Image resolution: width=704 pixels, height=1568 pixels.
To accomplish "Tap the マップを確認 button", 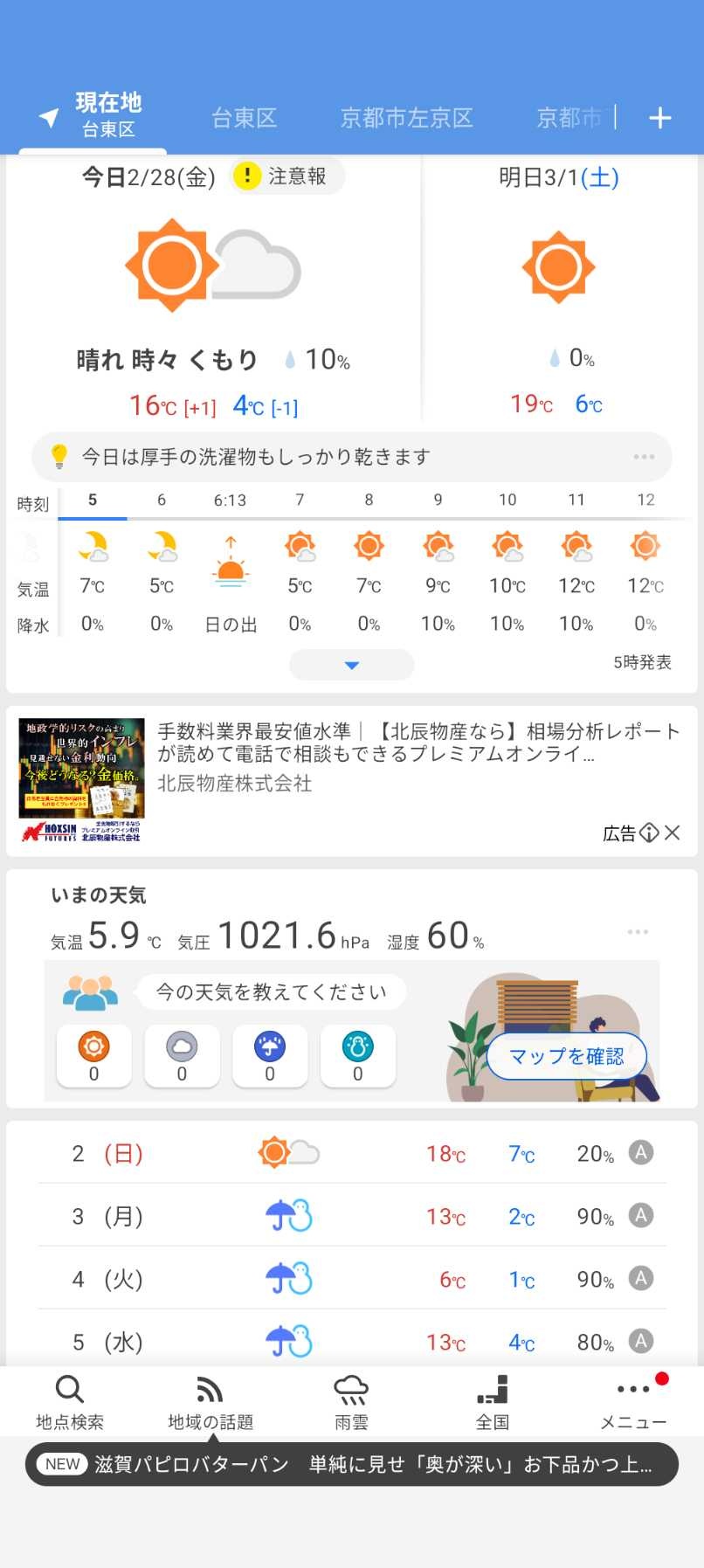I will click(x=566, y=1056).
